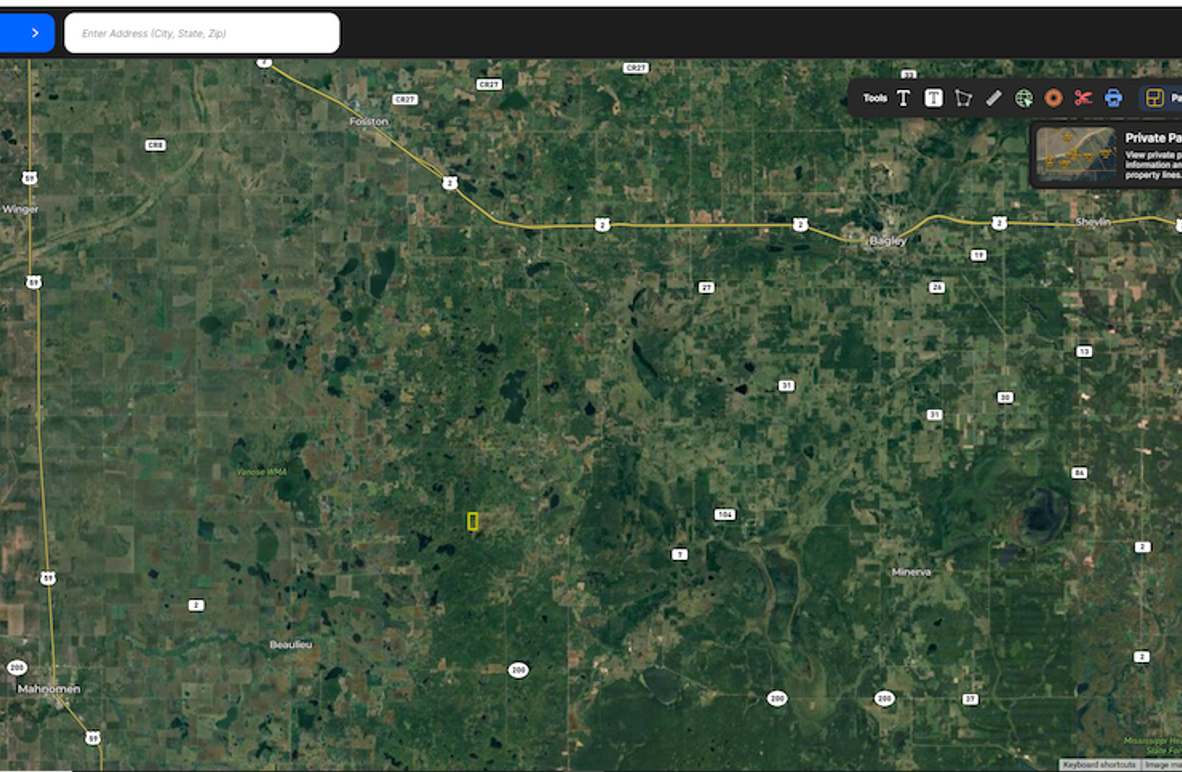Pick the ruler measurement tool

click(993, 98)
